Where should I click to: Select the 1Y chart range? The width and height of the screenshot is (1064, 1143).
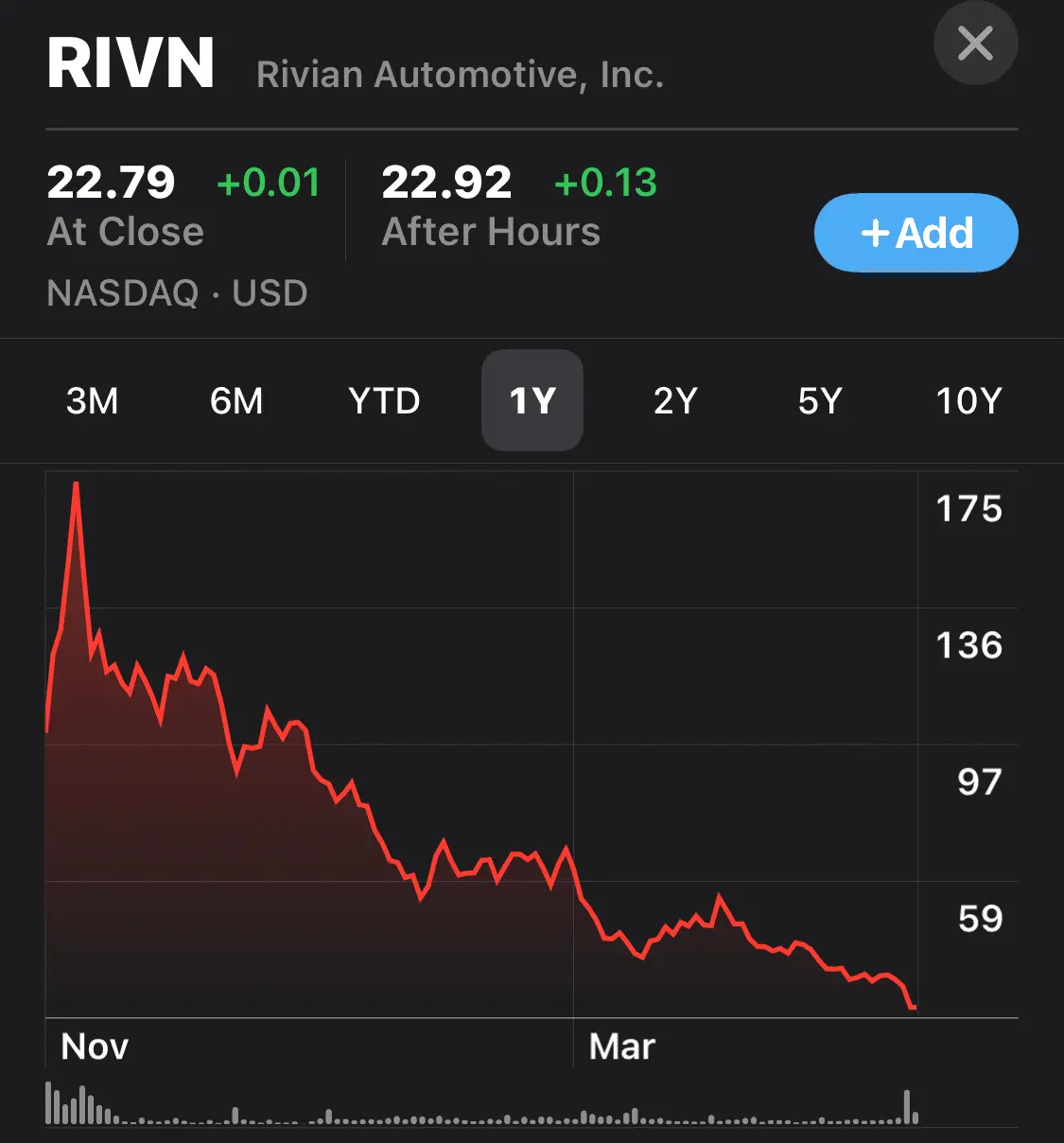[x=532, y=401]
